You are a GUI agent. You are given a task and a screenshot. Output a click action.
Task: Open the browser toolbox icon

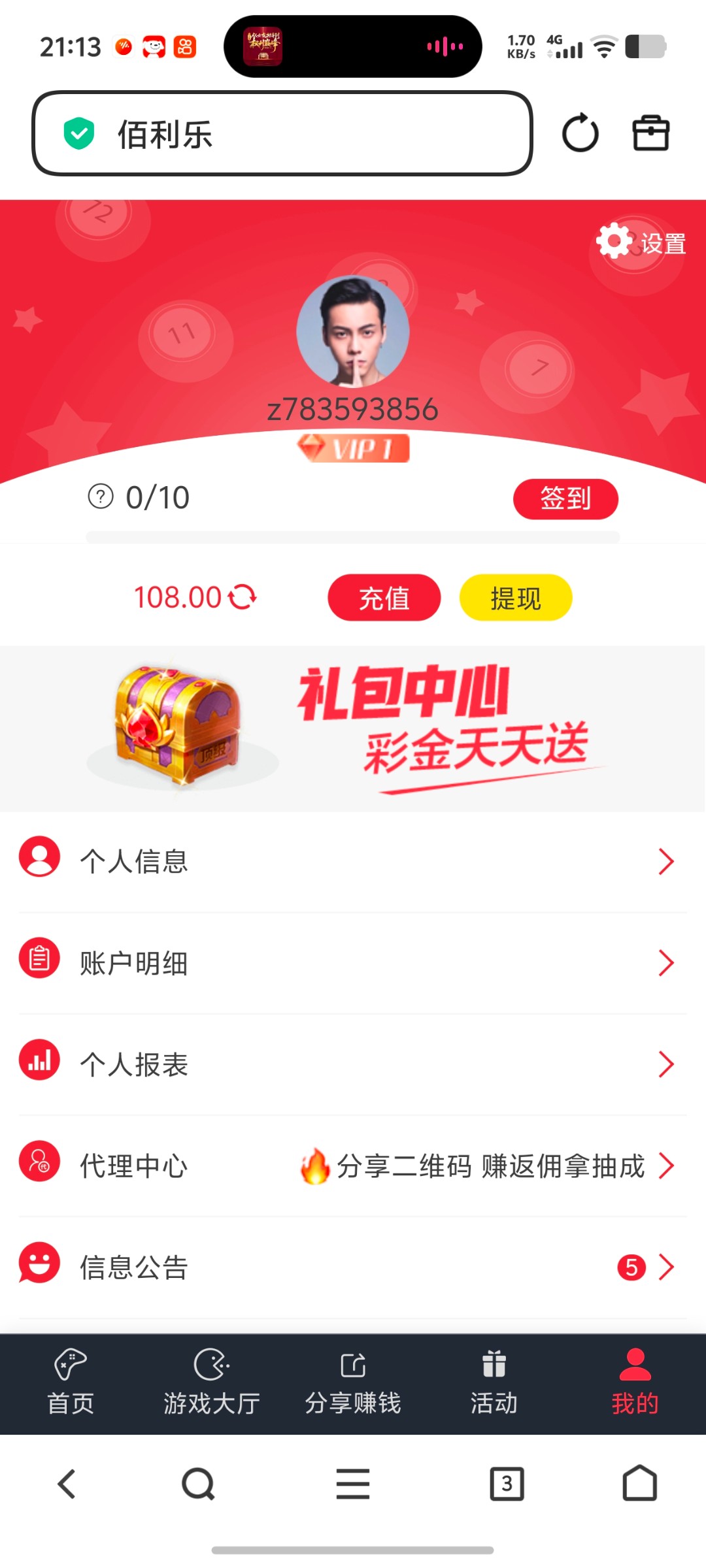[x=650, y=133]
